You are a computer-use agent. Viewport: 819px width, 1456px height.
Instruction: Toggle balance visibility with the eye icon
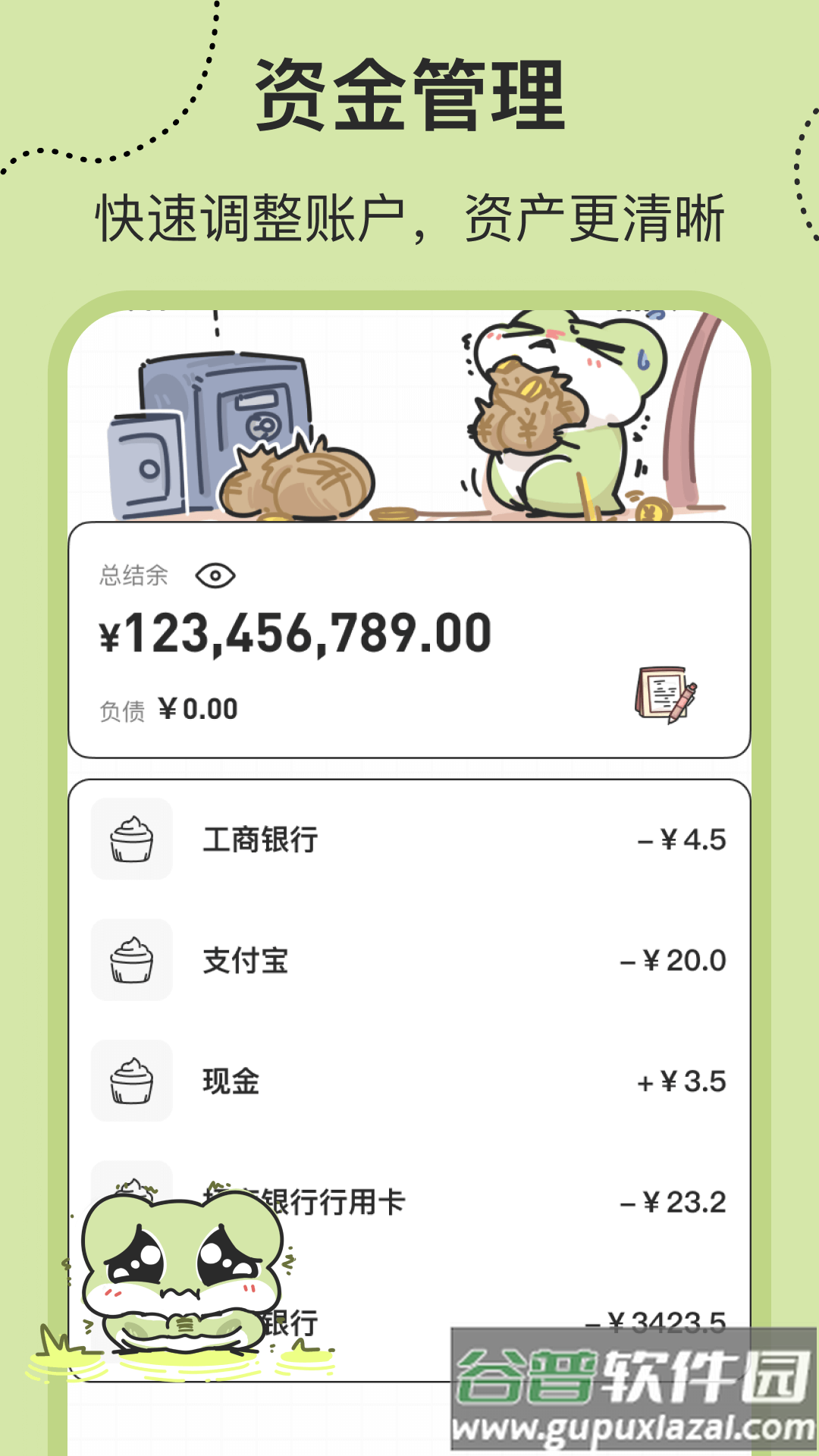(x=218, y=576)
